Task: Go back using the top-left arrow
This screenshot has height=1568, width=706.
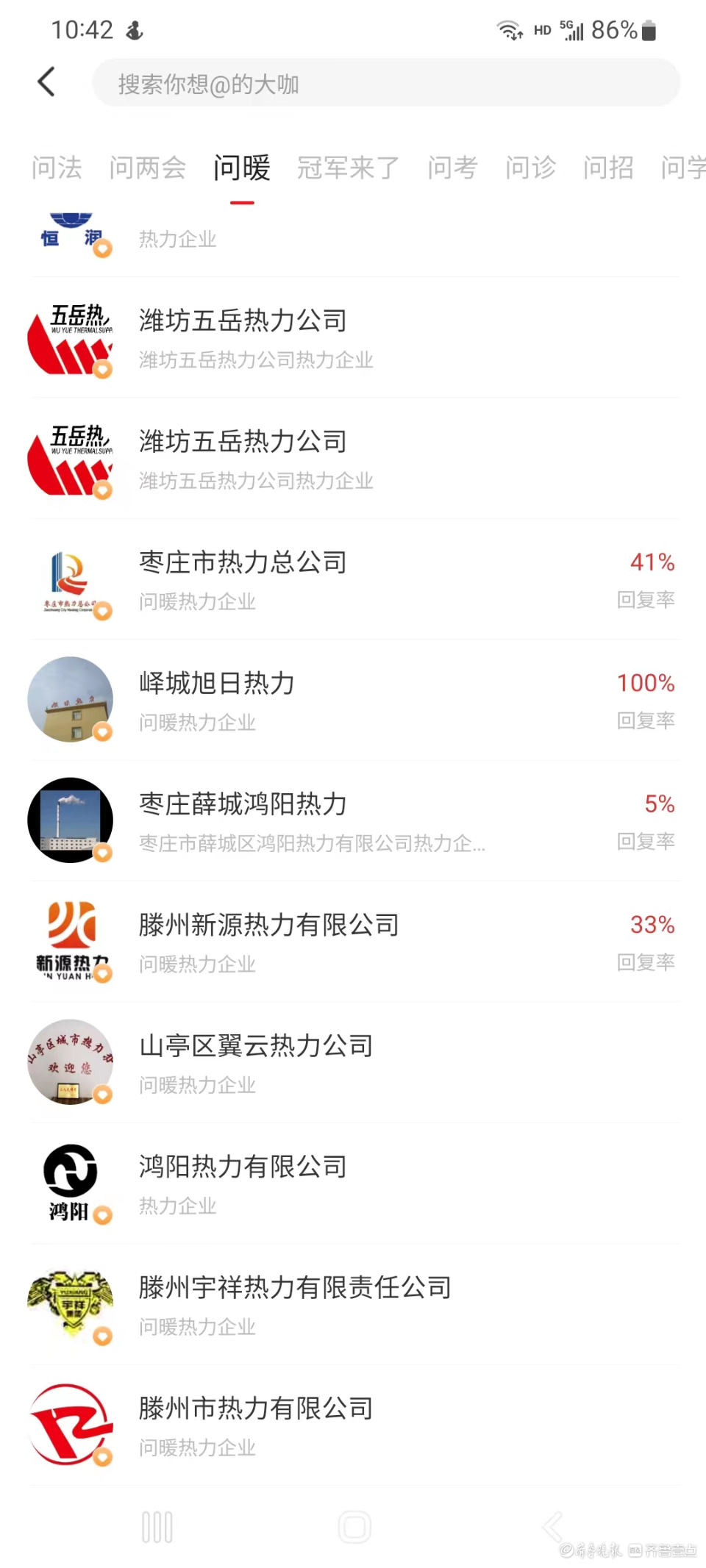Action: pos(46,82)
